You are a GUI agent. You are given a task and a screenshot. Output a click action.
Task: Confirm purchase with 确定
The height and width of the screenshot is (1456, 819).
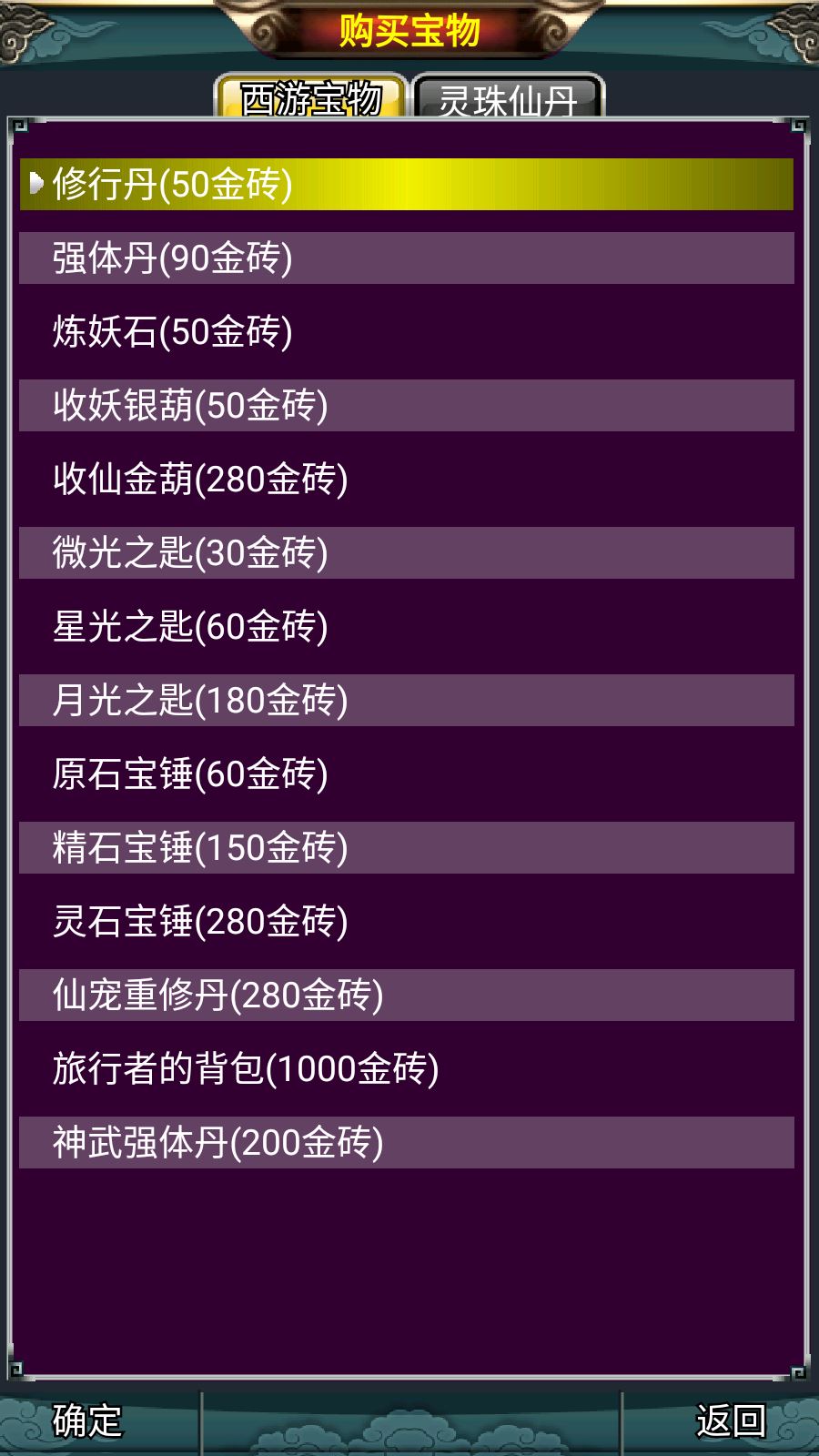[x=87, y=1421]
